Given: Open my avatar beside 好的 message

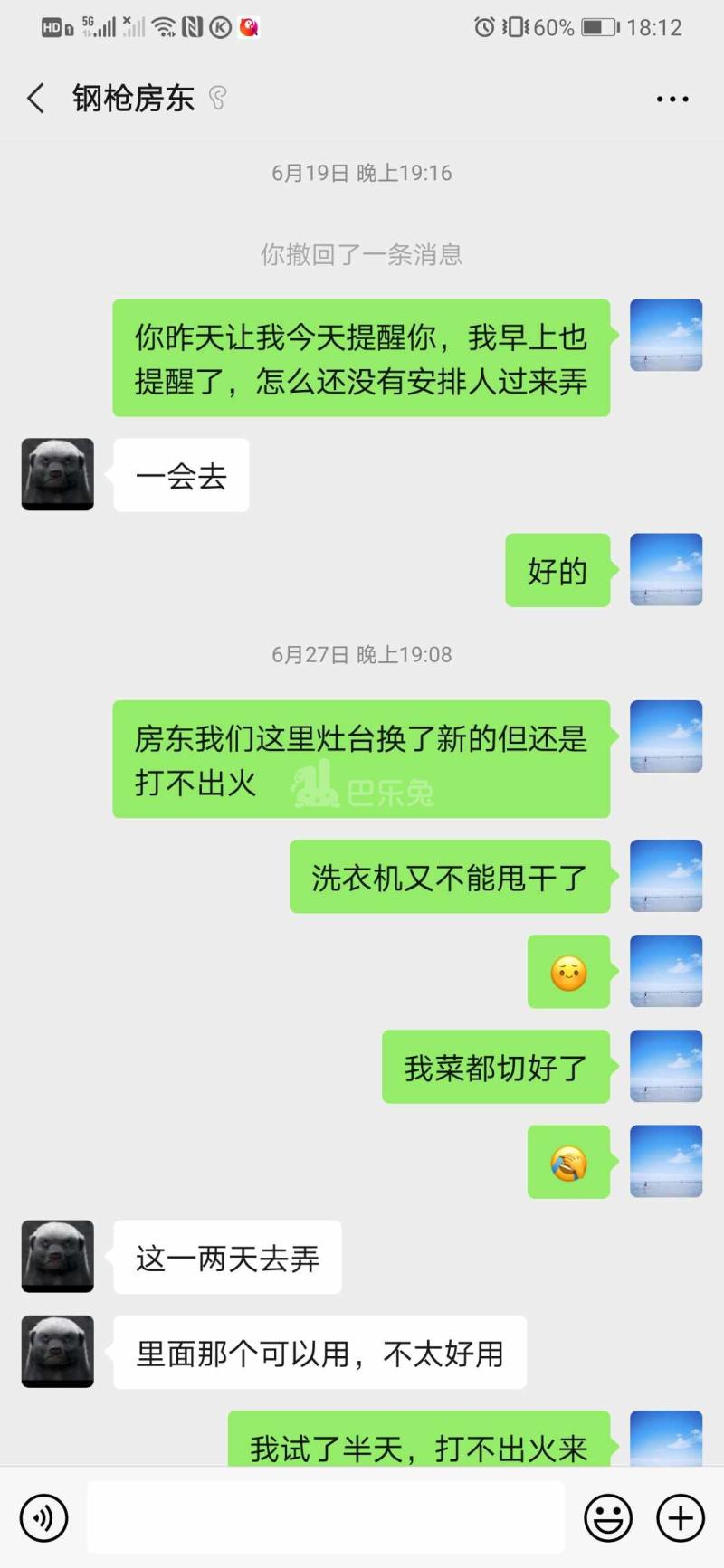Looking at the screenshot, I should [666, 569].
